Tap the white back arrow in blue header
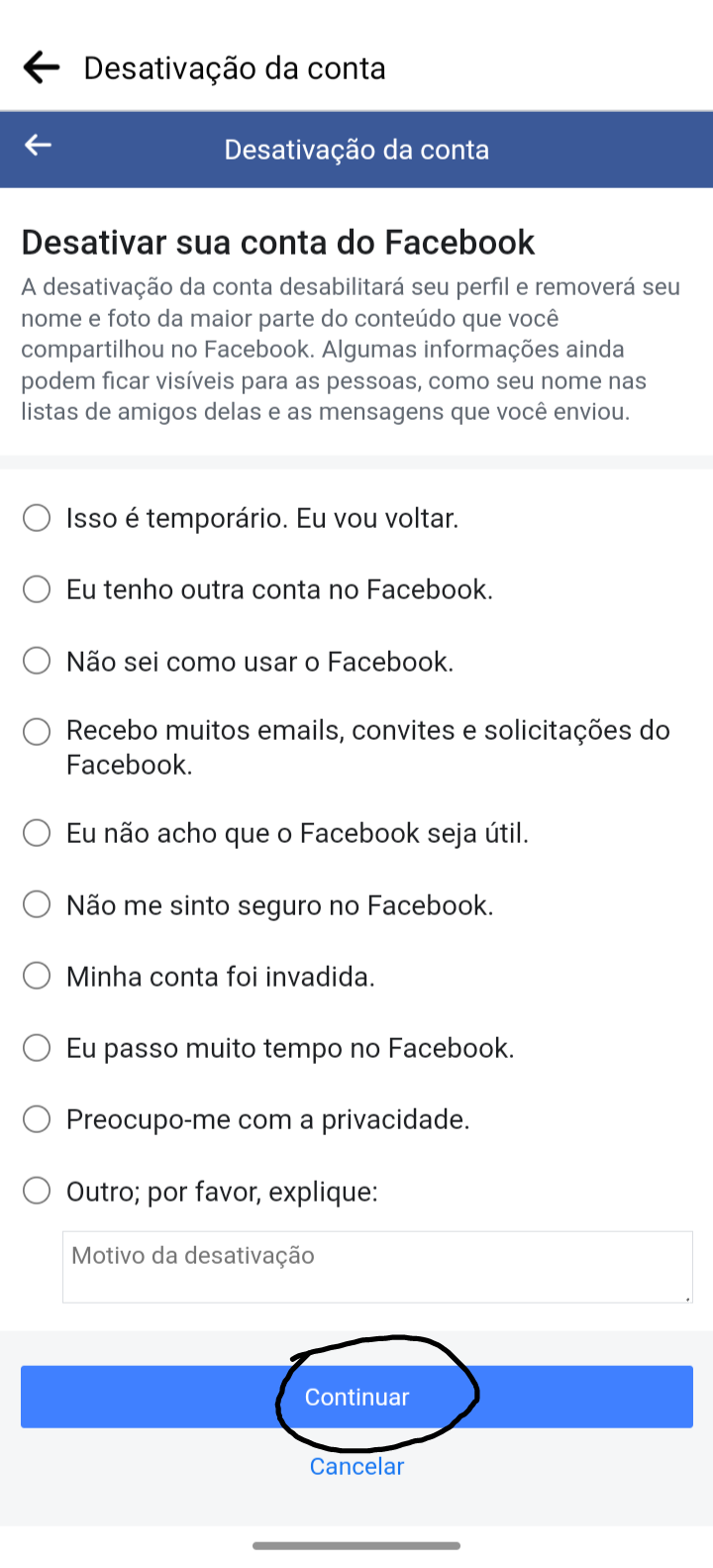 pos(38,146)
